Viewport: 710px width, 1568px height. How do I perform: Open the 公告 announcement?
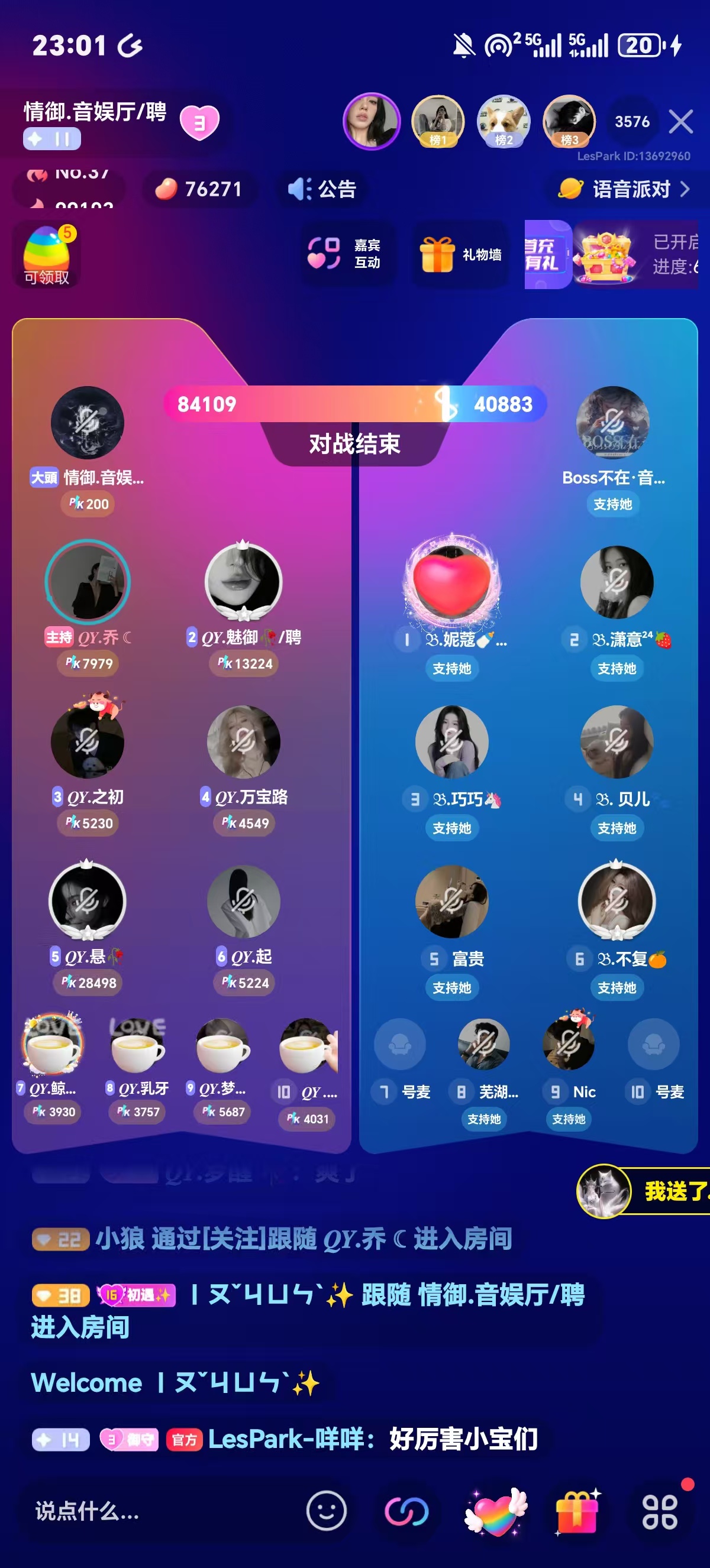click(x=322, y=189)
